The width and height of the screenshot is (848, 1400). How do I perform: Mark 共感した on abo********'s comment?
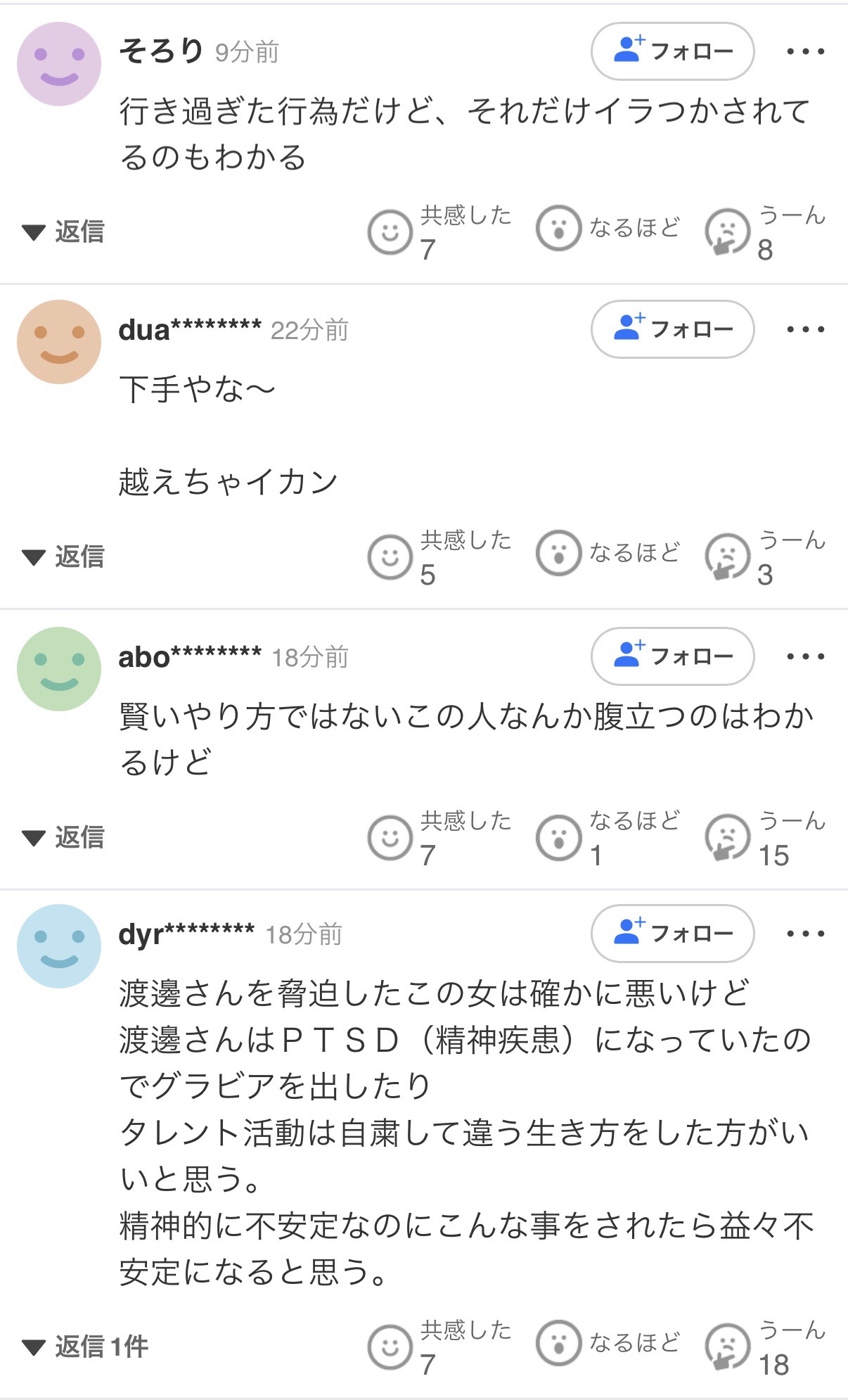point(390,837)
